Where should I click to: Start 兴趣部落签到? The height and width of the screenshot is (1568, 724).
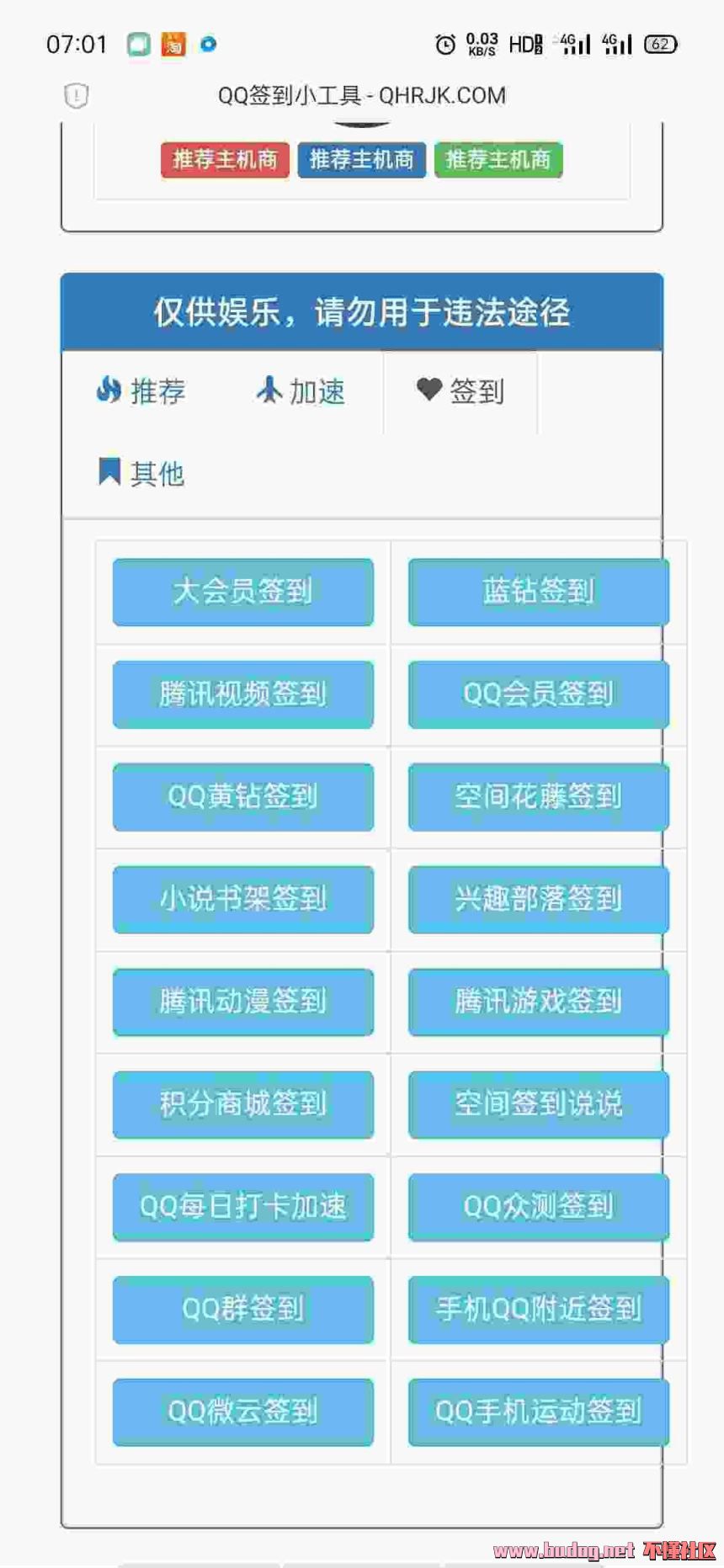click(x=538, y=900)
